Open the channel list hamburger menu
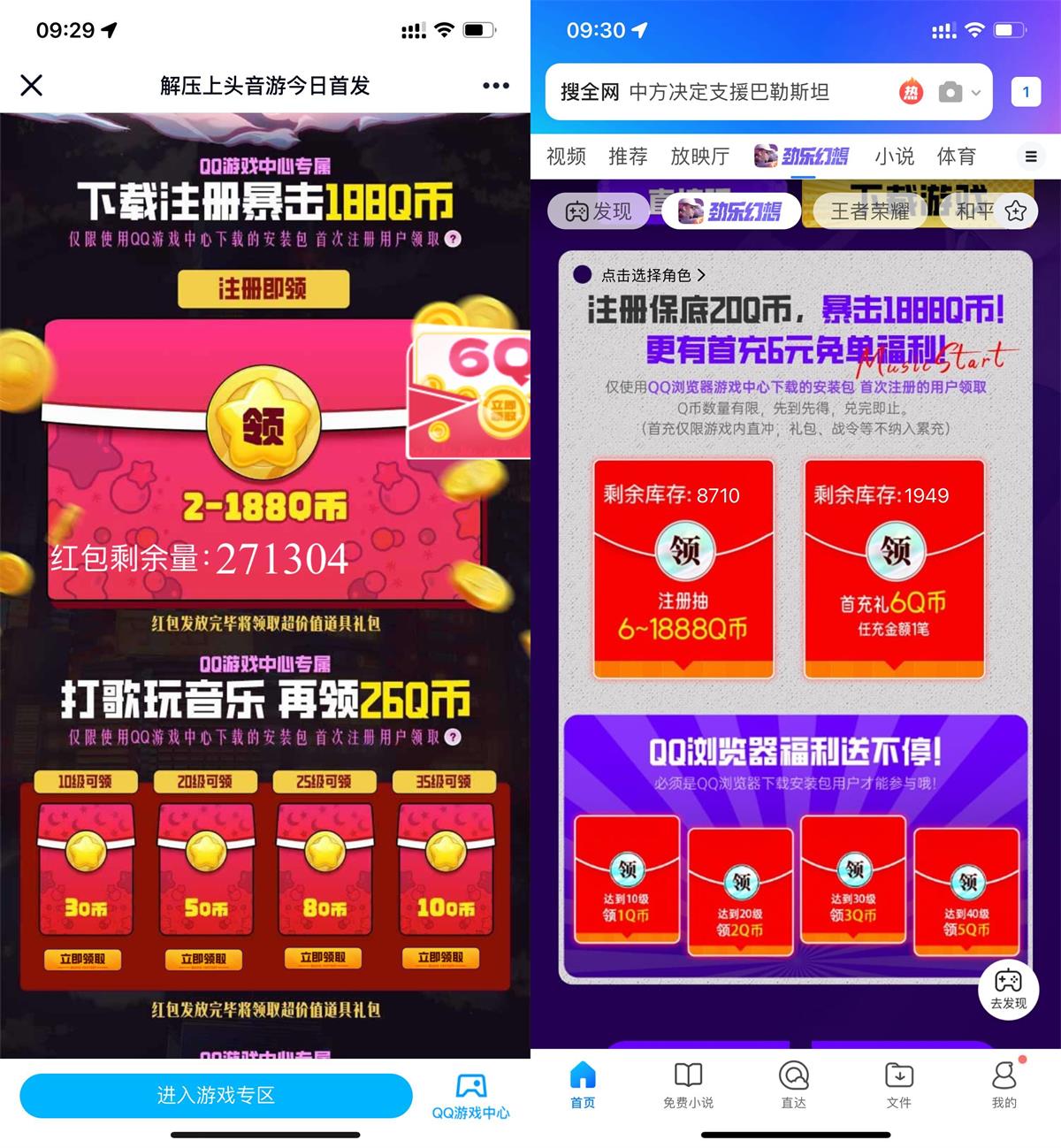This screenshot has width=1061, height=1148. point(1030,157)
